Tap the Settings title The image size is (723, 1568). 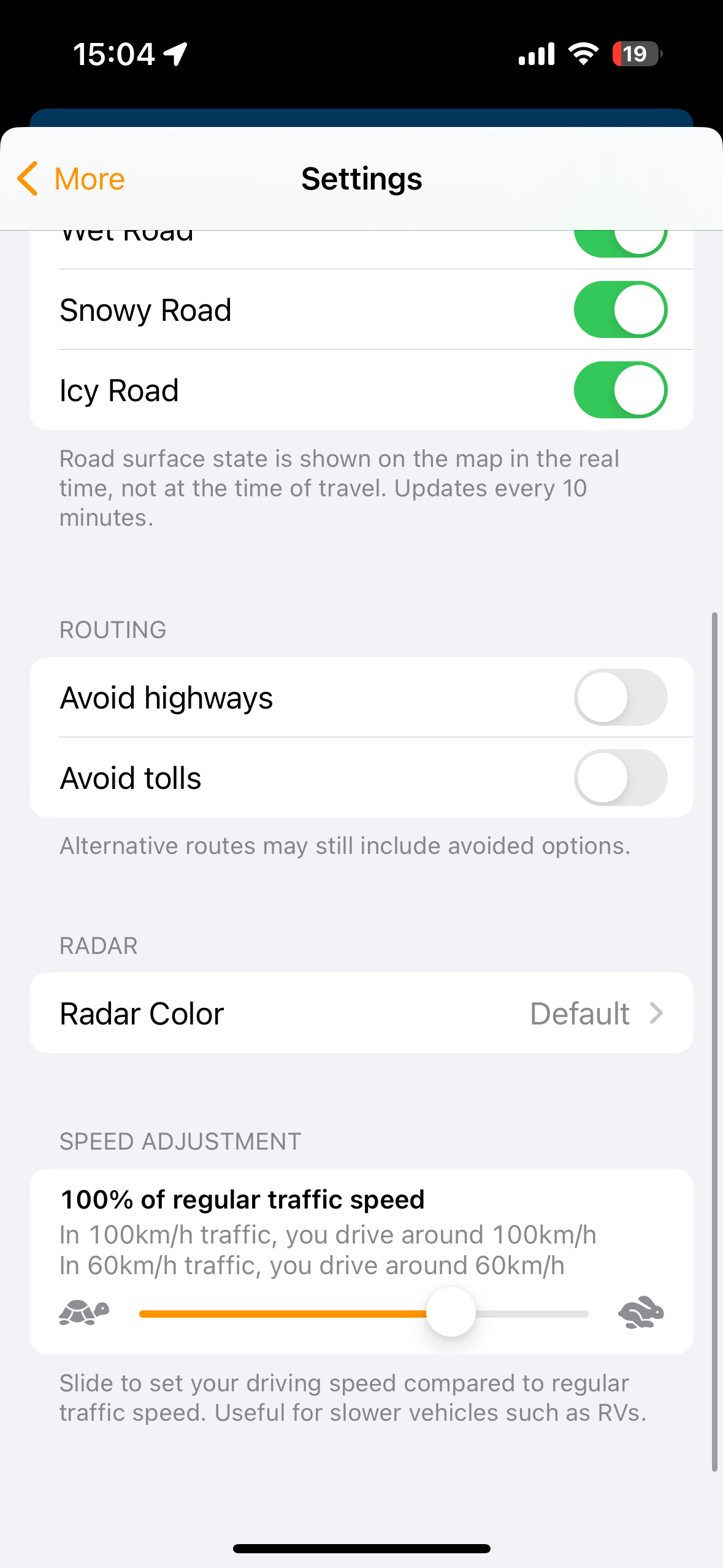click(x=361, y=179)
